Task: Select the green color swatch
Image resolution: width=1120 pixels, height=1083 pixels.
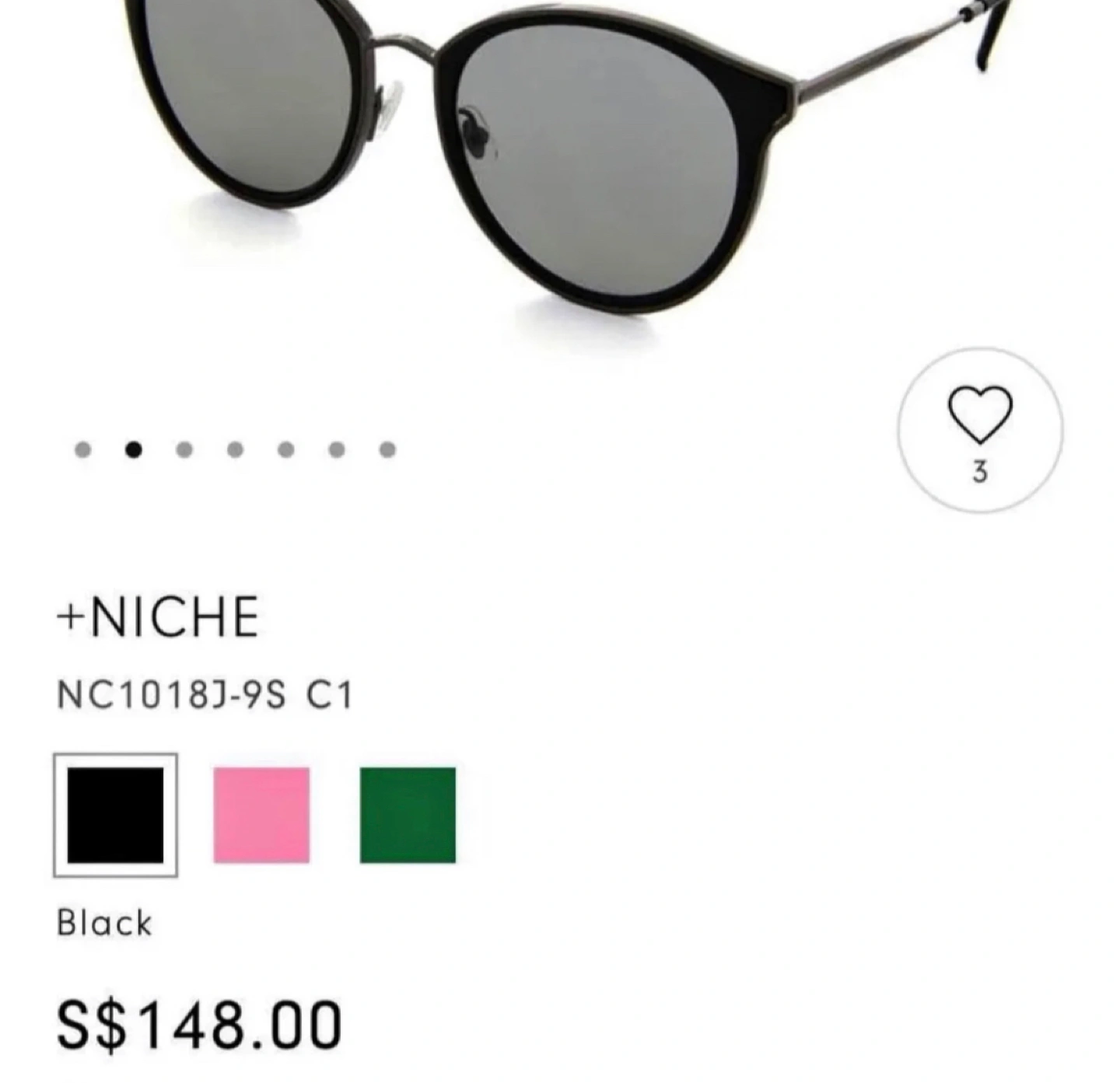Action: [408, 815]
